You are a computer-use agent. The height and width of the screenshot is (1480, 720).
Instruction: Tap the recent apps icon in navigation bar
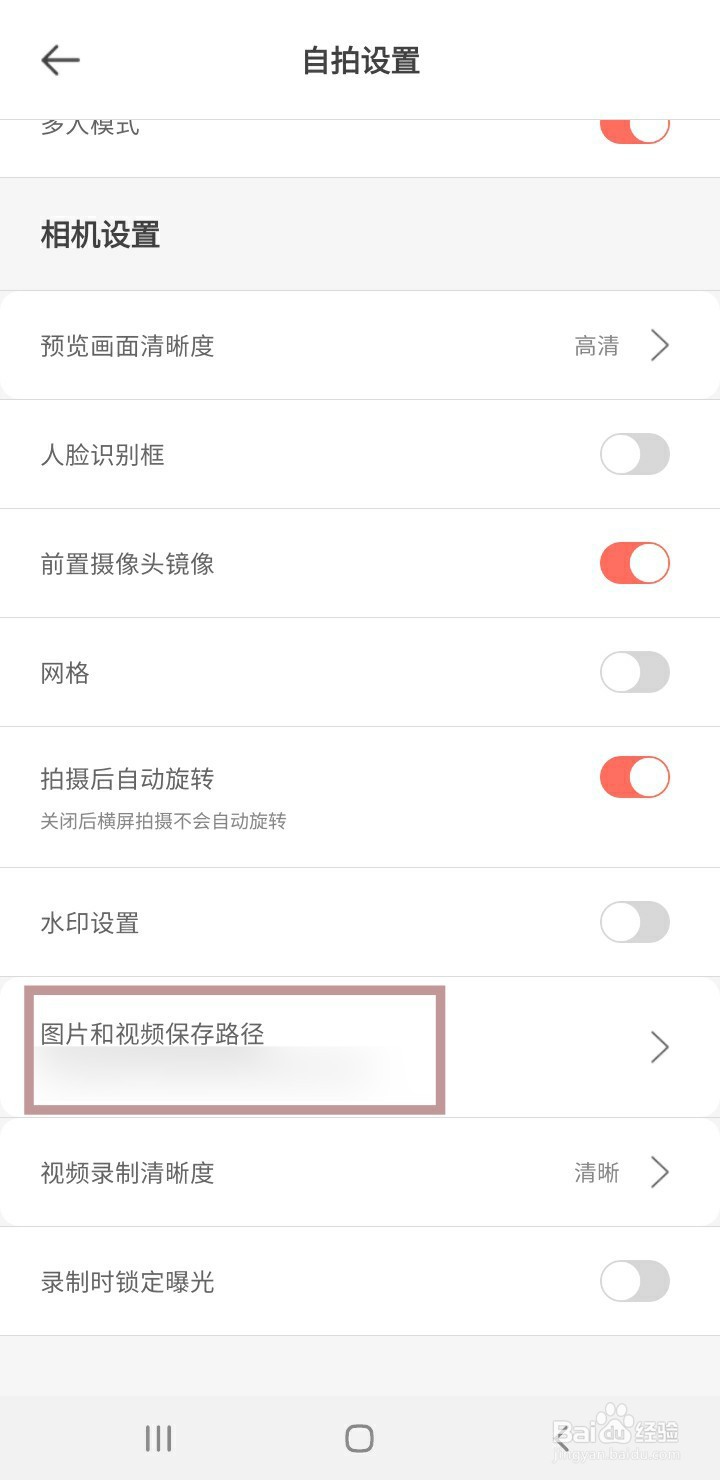[157, 1438]
